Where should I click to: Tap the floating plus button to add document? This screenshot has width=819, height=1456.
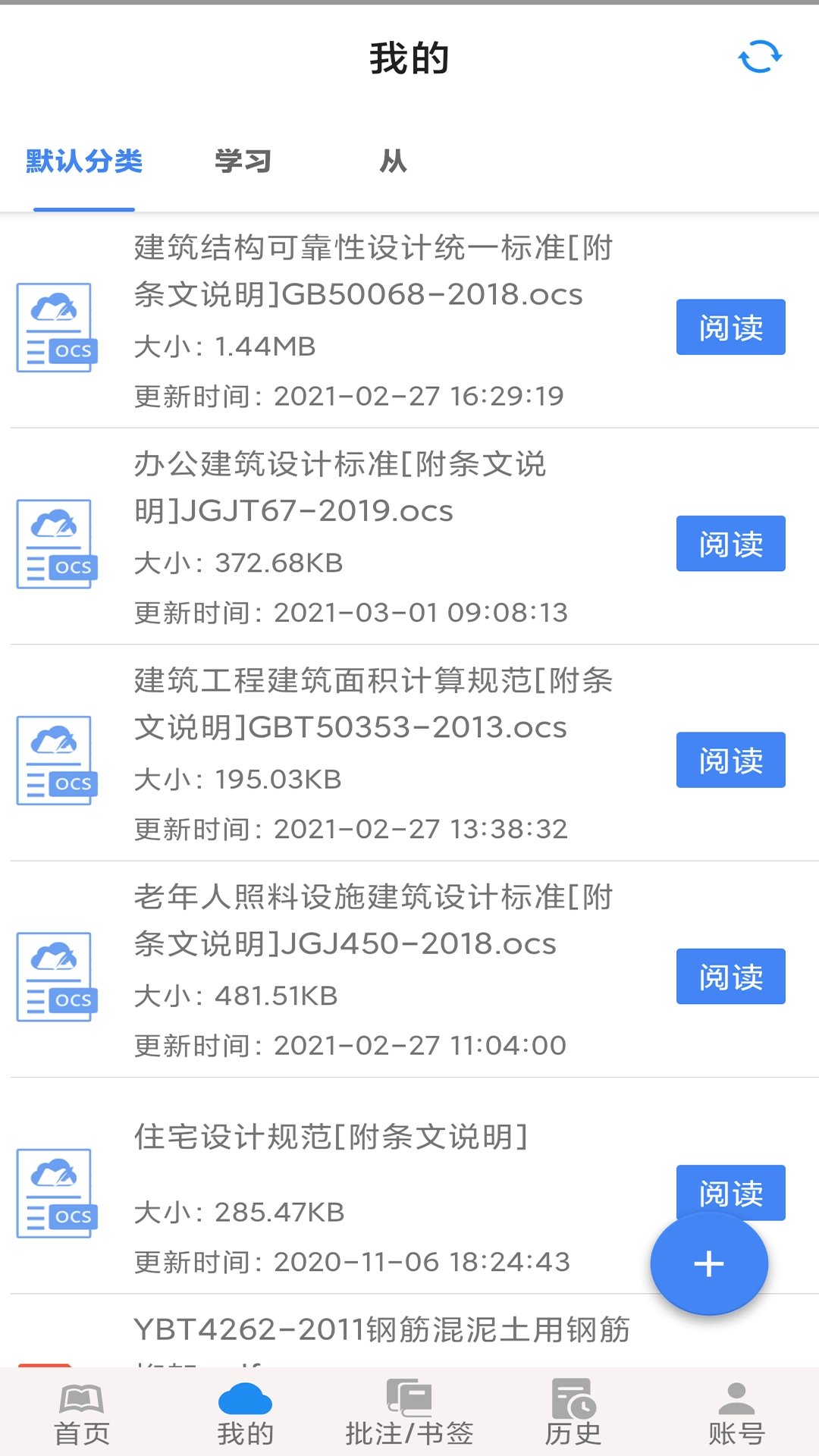[x=708, y=1263]
